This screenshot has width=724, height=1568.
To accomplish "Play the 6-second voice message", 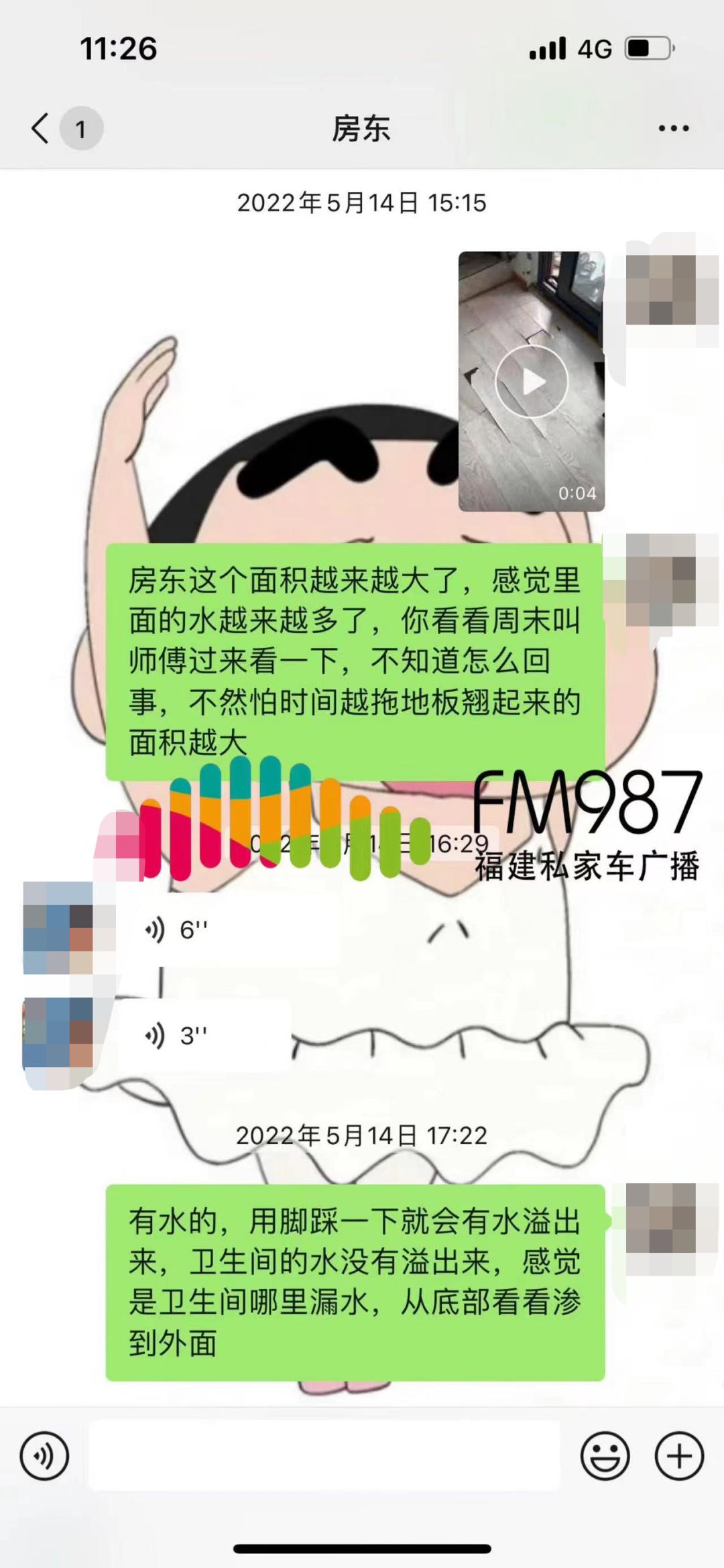I will click(228, 930).
